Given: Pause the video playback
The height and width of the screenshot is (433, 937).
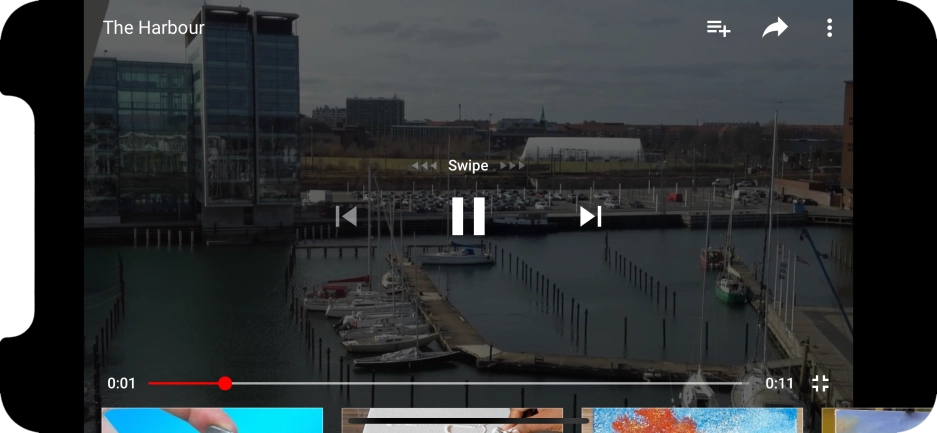Looking at the screenshot, I should pos(468,216).
